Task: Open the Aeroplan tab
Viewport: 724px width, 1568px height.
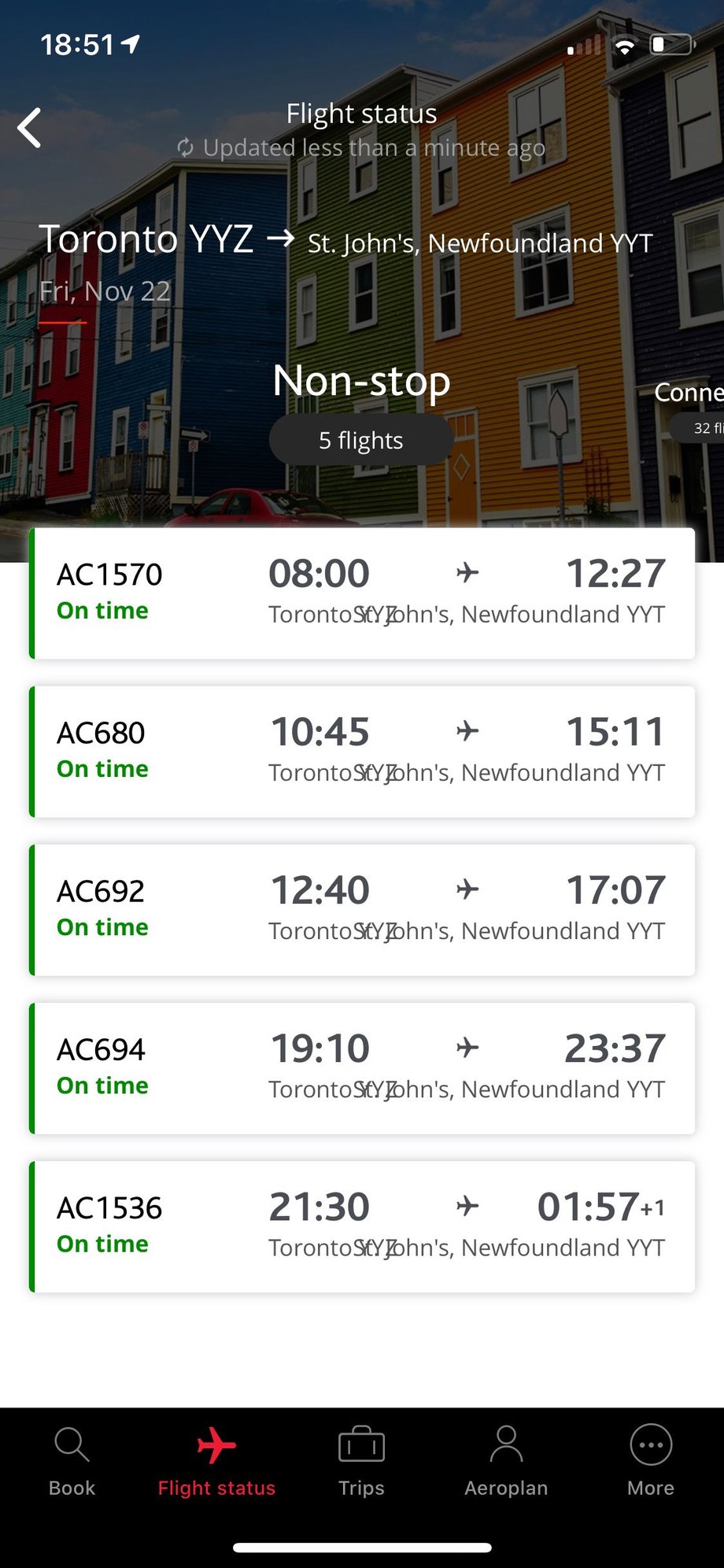Action: 506,1462
